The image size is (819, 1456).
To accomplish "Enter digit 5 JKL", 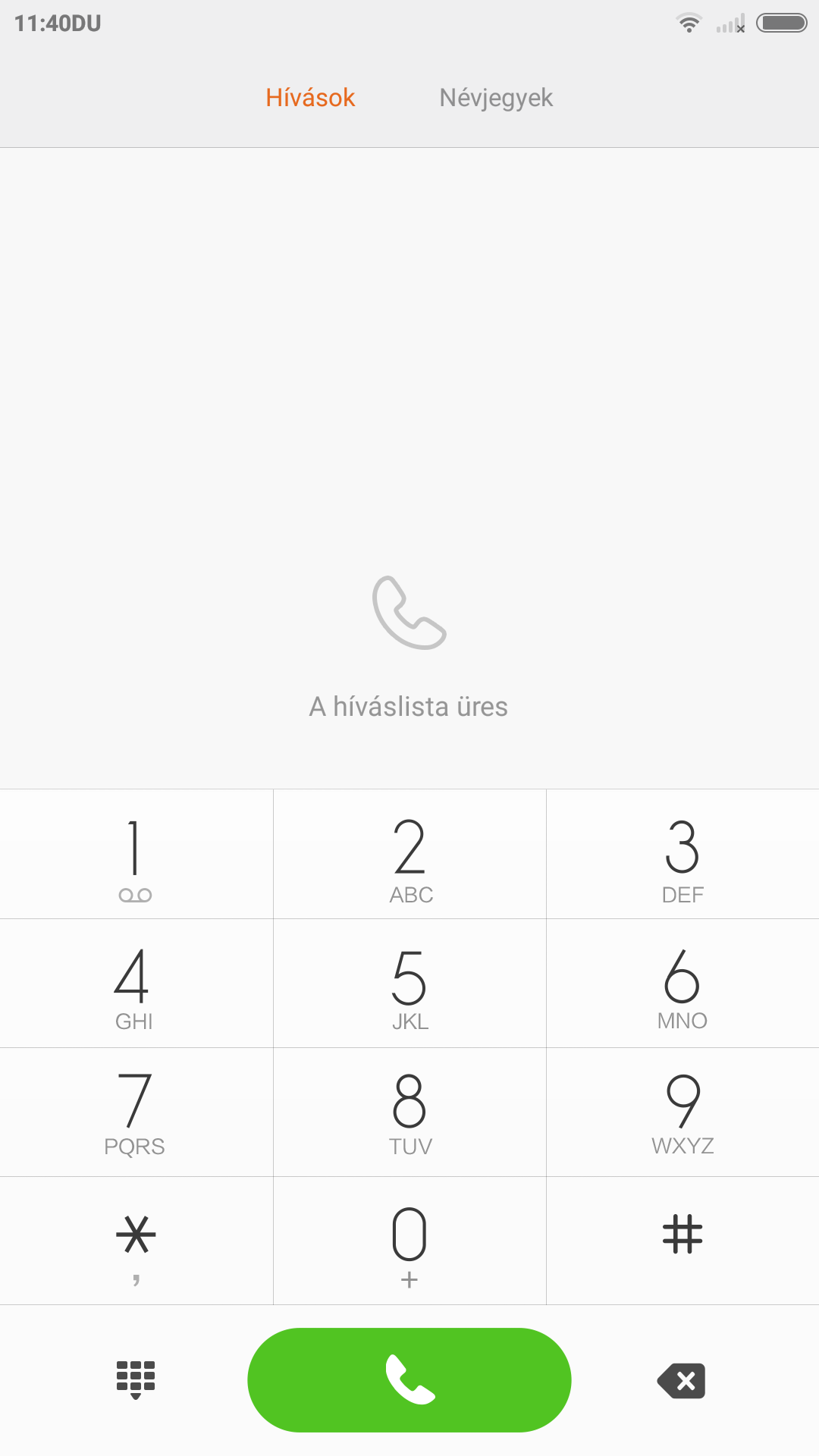I will click(x=409, y=984).
